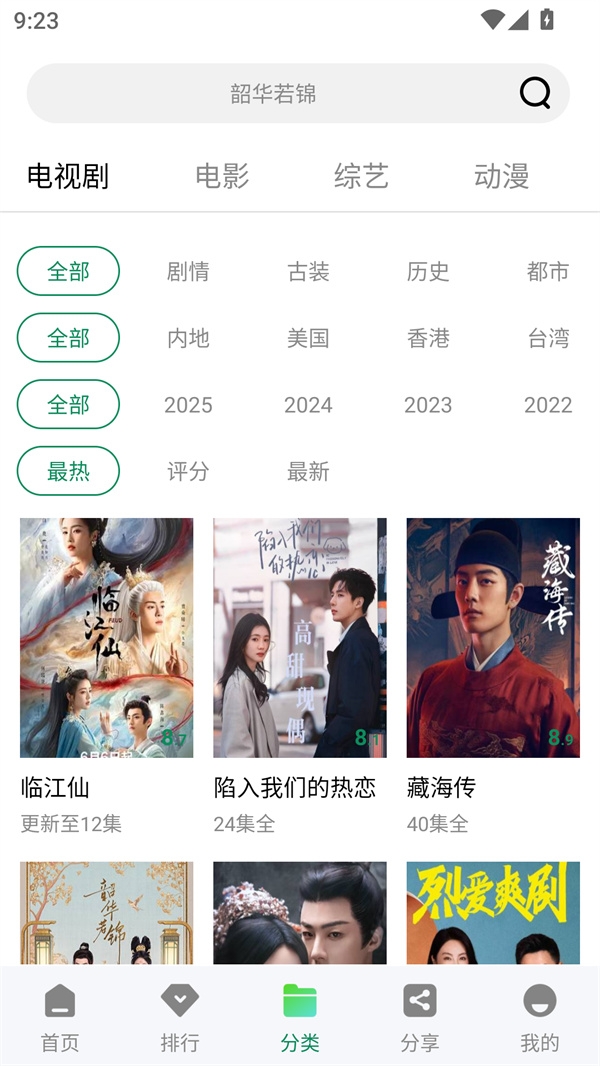This screenshot has width=600, height=1066.
Task: Sort results by 评分
Action: (x=188, y=471)
